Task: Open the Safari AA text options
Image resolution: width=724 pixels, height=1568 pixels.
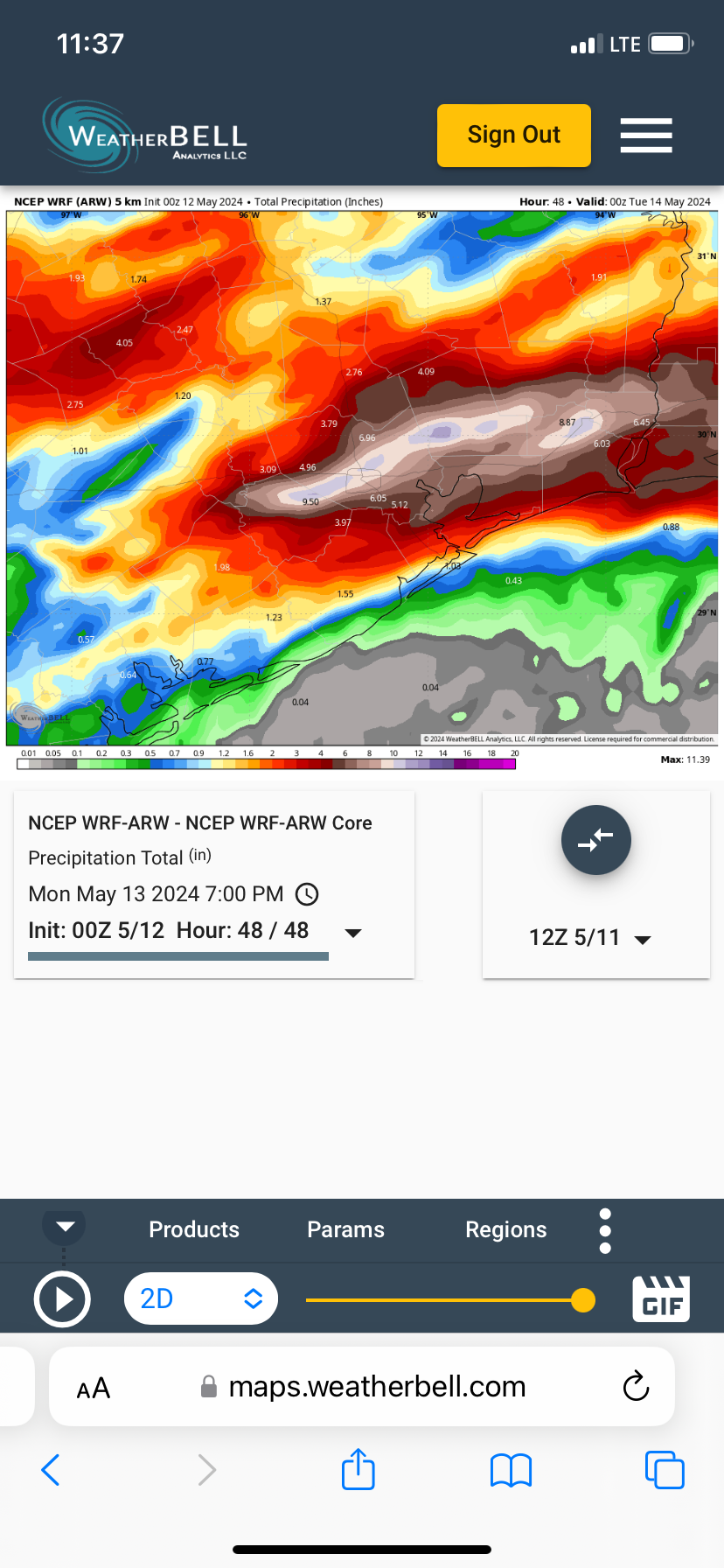Action: click(x=94, y=1388)
